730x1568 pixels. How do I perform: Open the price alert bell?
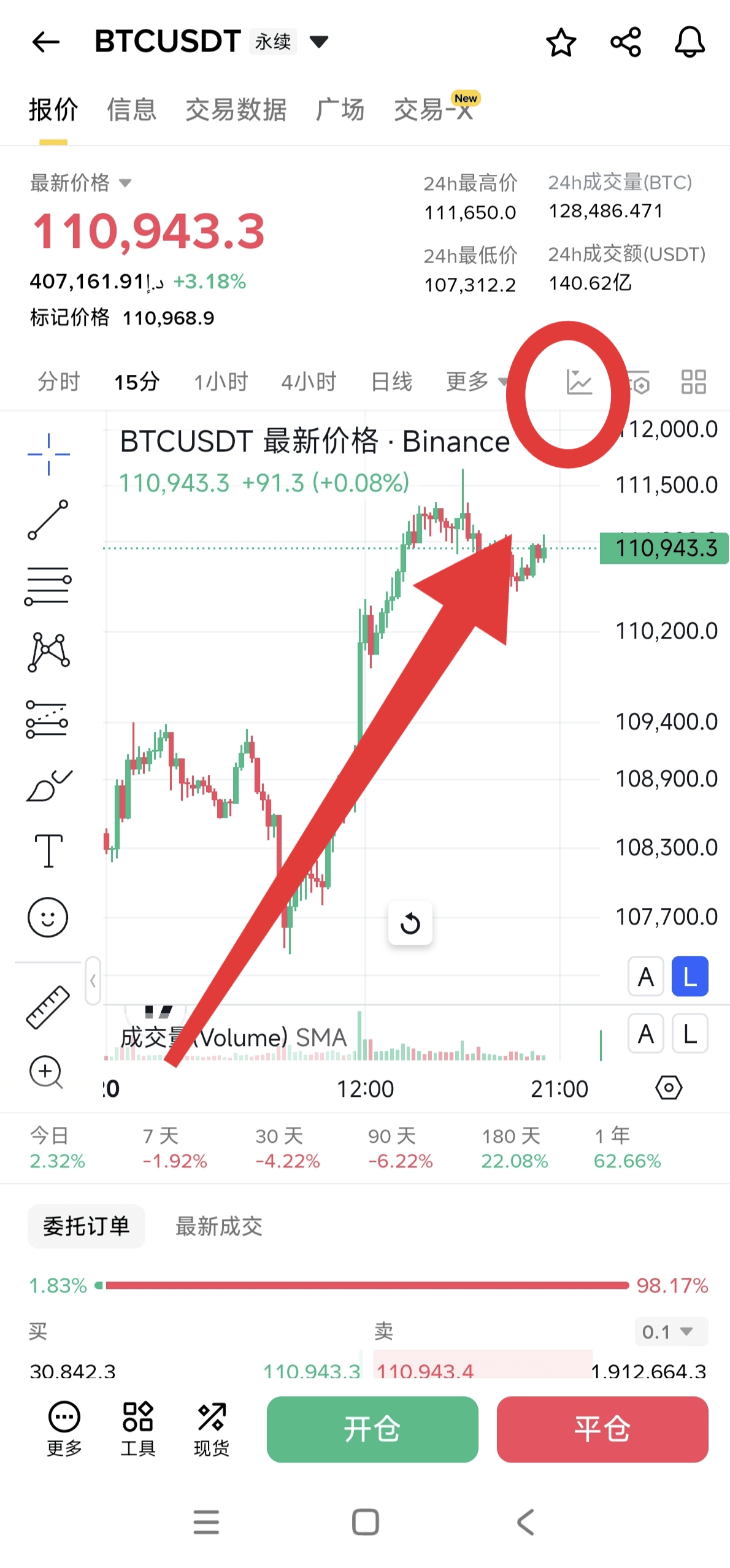tap(690, 42)
